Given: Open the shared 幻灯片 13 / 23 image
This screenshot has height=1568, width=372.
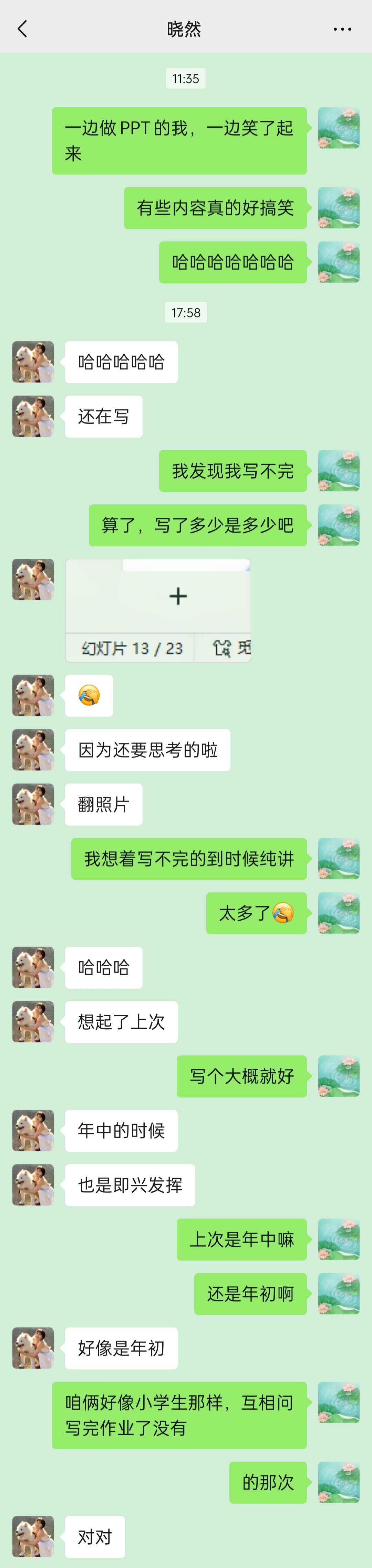Looking at the screenshot, I should click(x=158, y=610).
